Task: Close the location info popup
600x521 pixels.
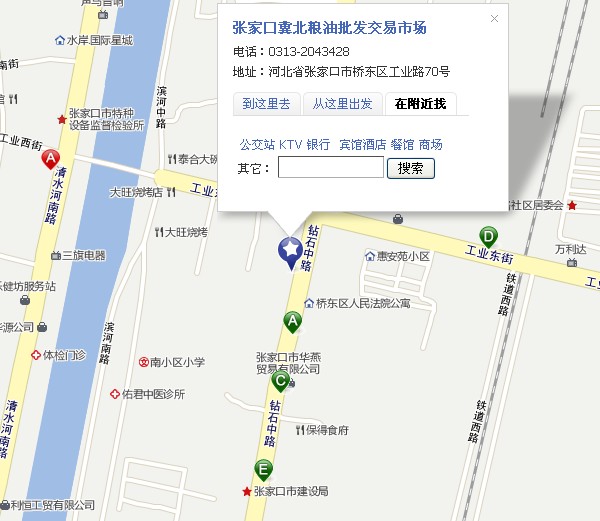Action: (x=494, y=18)
